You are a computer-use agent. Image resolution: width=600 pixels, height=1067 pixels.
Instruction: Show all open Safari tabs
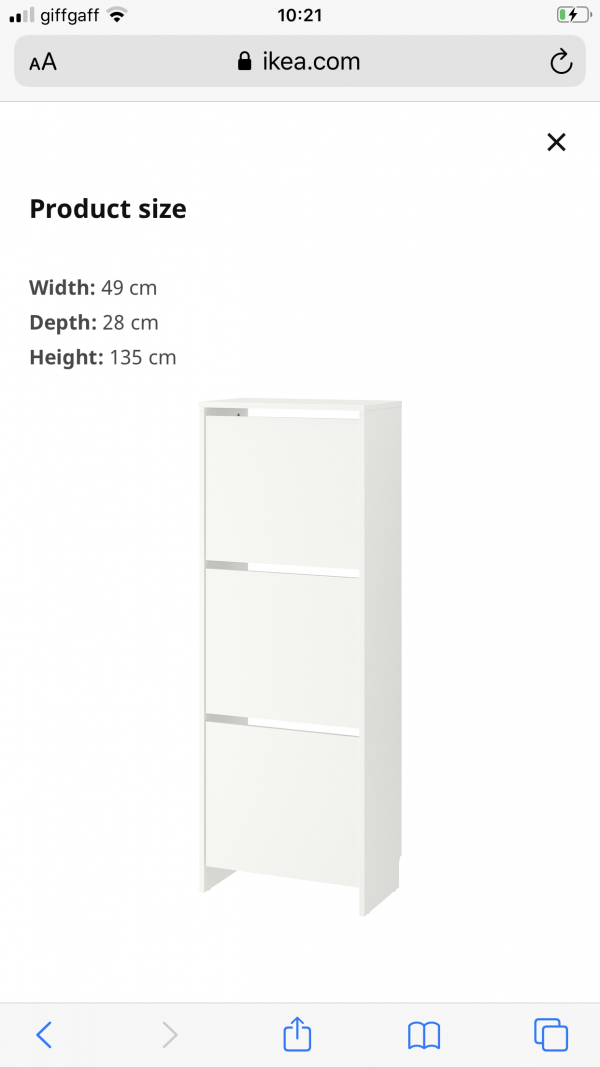coord(551,1034)
